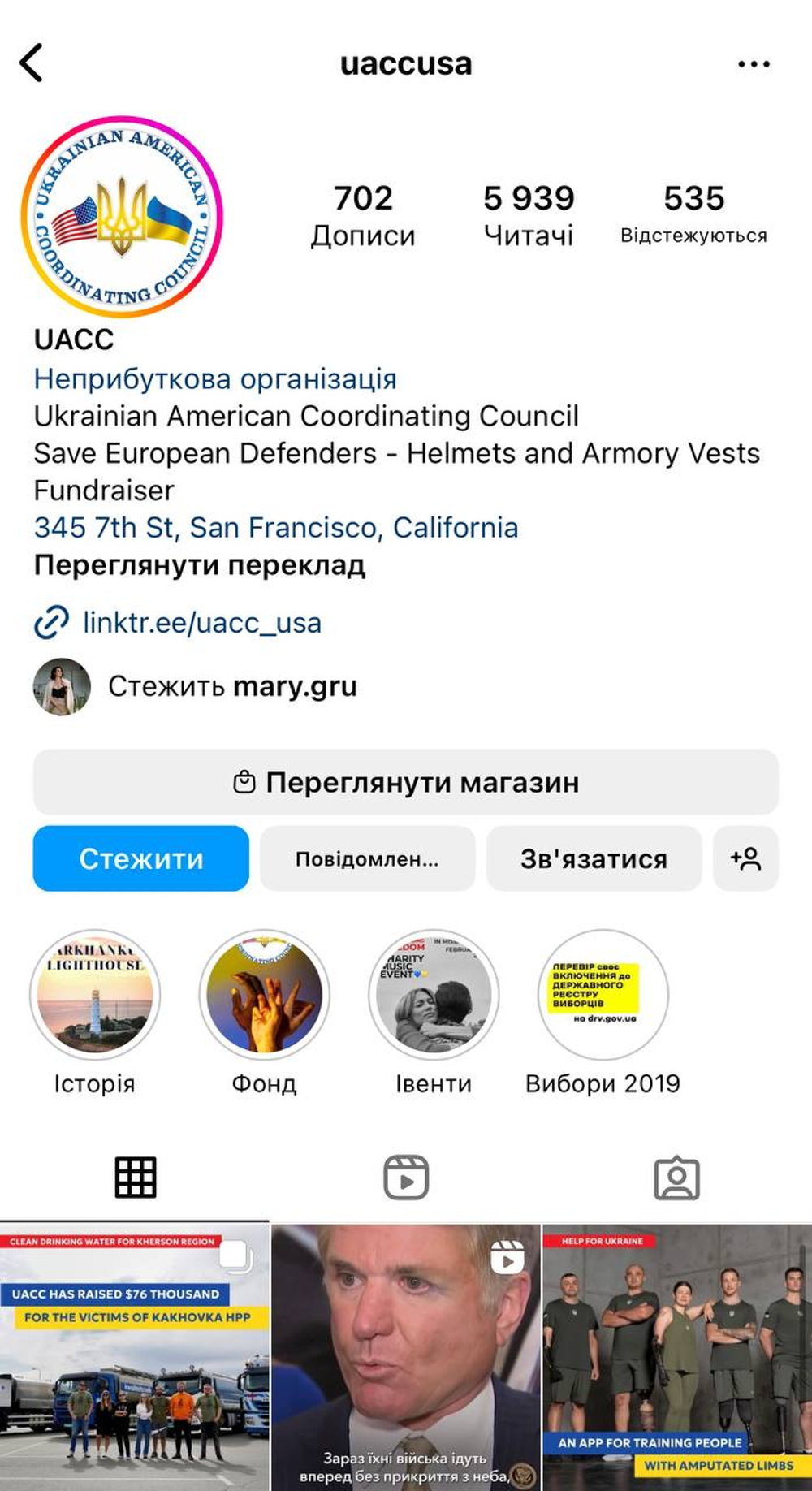Open the 535 Відстежуються following list
The image size is (812, 1491).
coord(693,214)
